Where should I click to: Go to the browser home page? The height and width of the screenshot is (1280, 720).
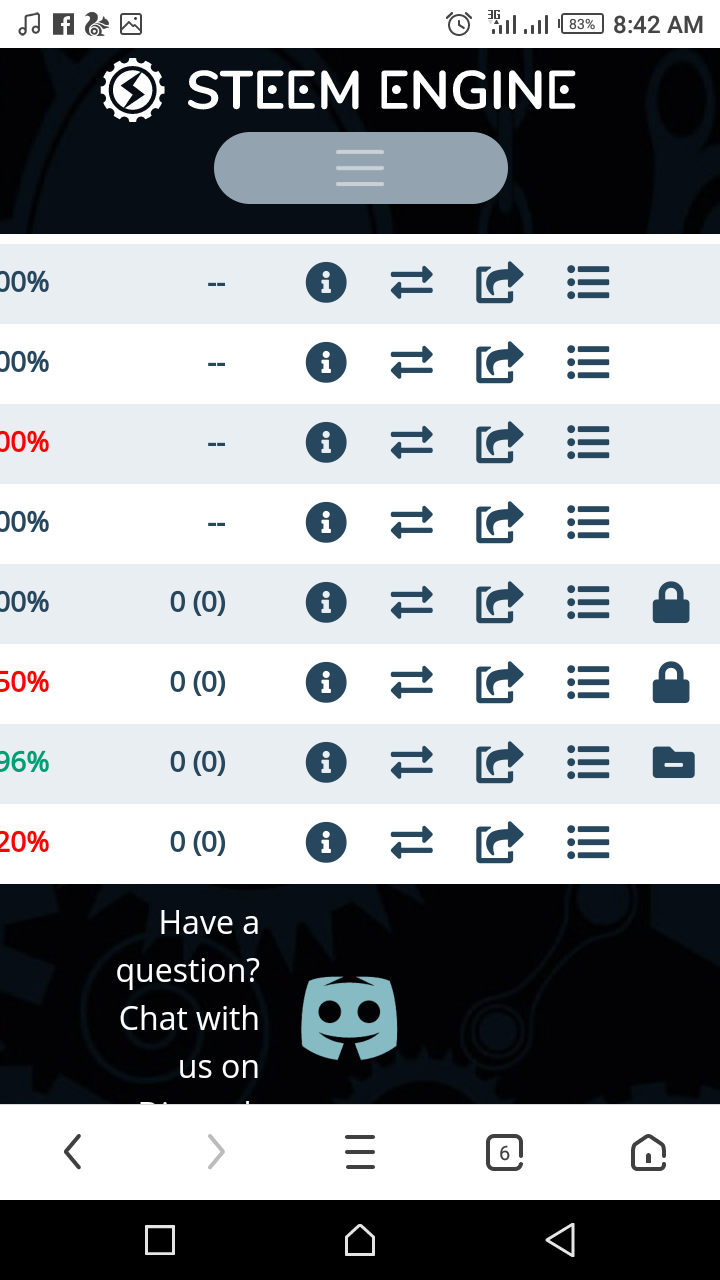[648, 1152]
